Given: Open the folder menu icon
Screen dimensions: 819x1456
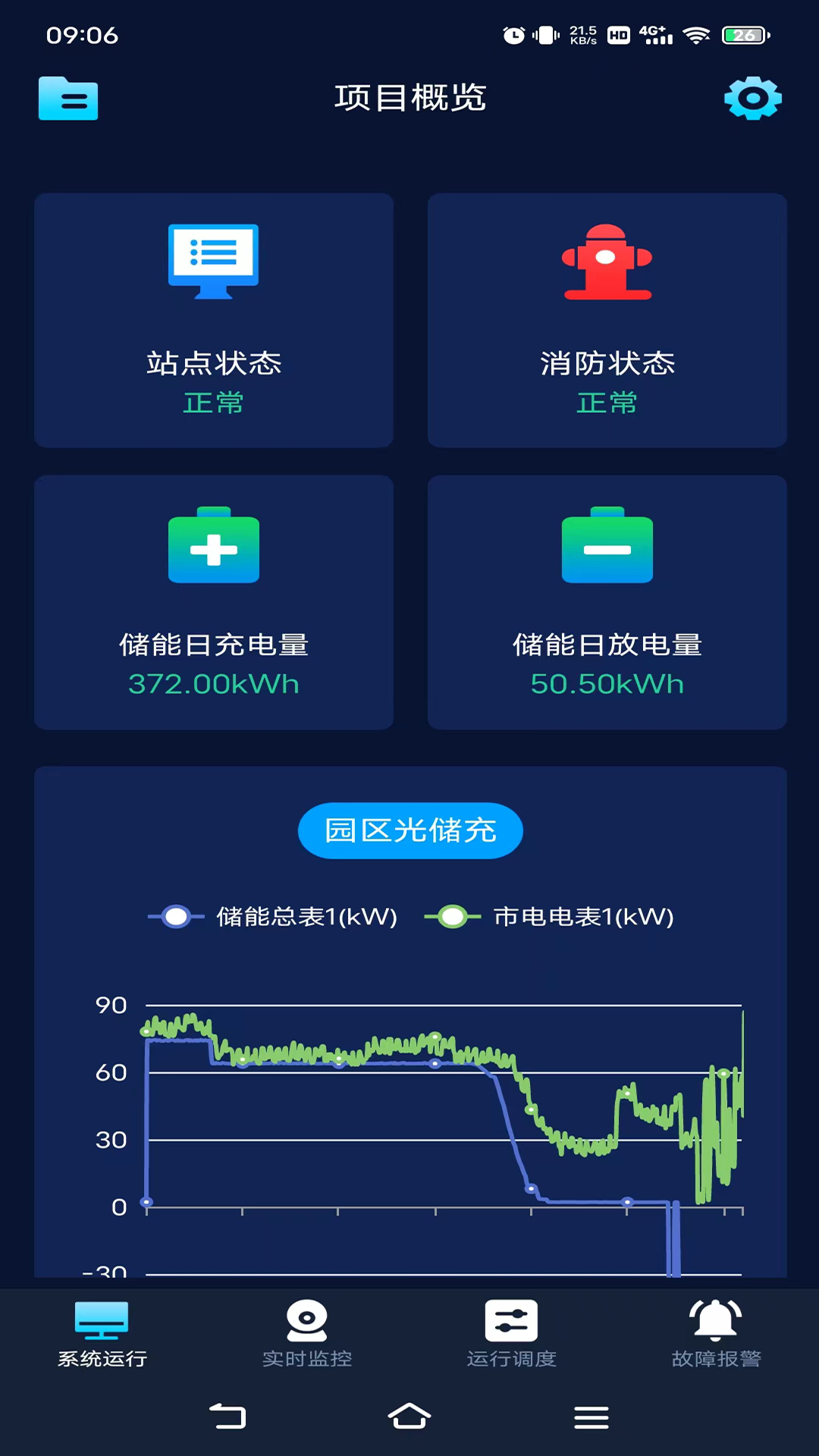Looking at the screenshot, I should (x=68, y=99).
